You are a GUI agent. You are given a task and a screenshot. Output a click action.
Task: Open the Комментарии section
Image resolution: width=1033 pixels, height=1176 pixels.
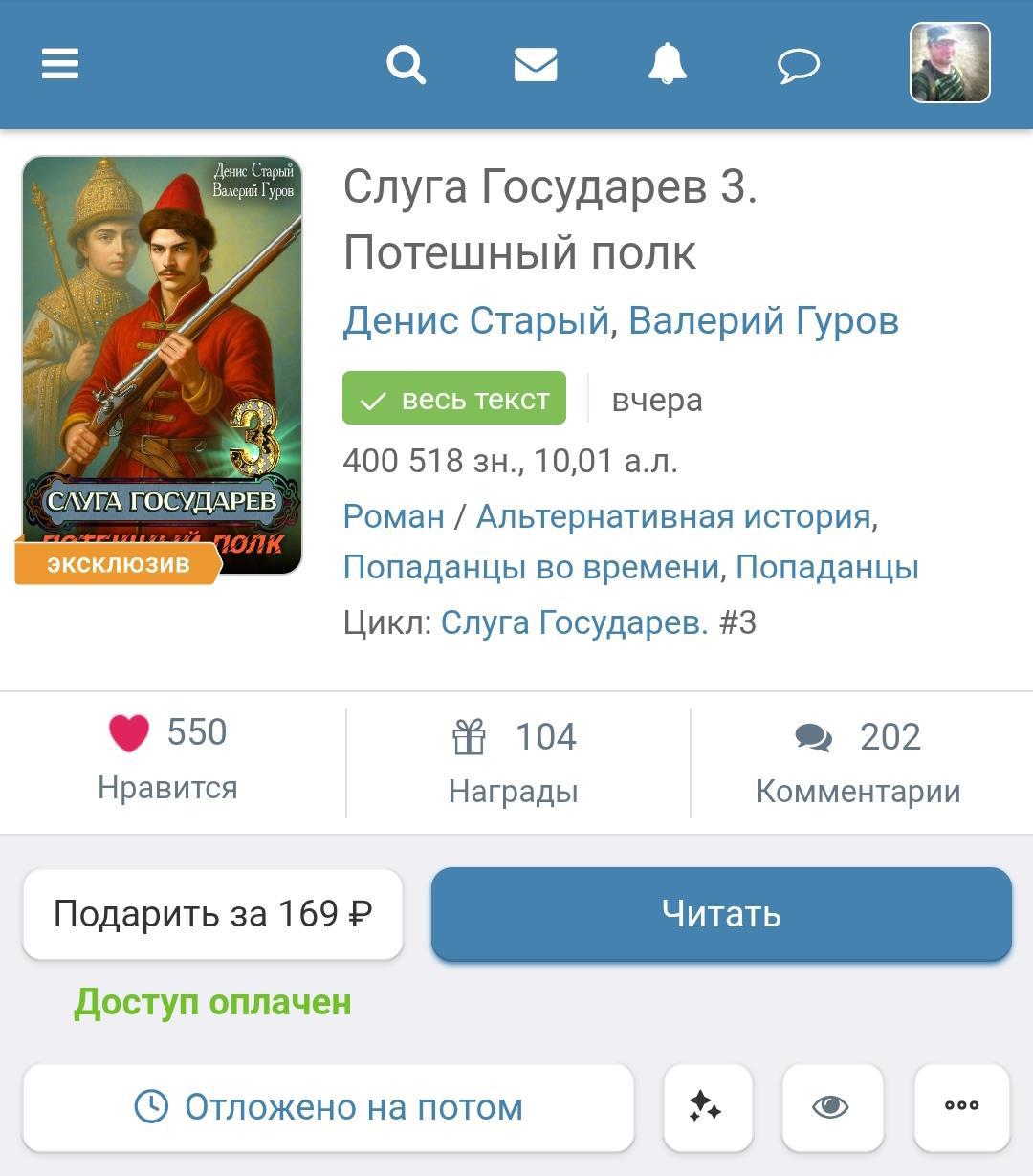click(x=858, y=762)
